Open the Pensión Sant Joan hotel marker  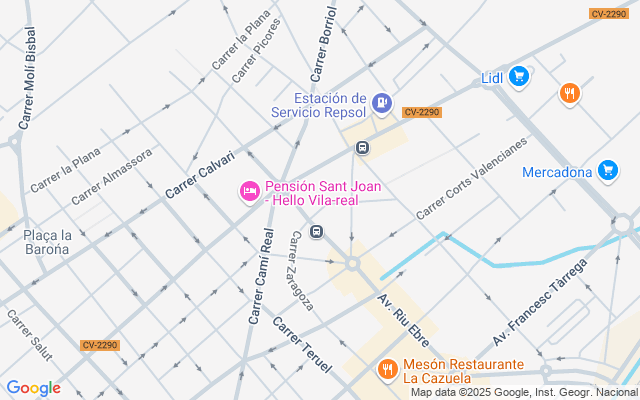250,192
